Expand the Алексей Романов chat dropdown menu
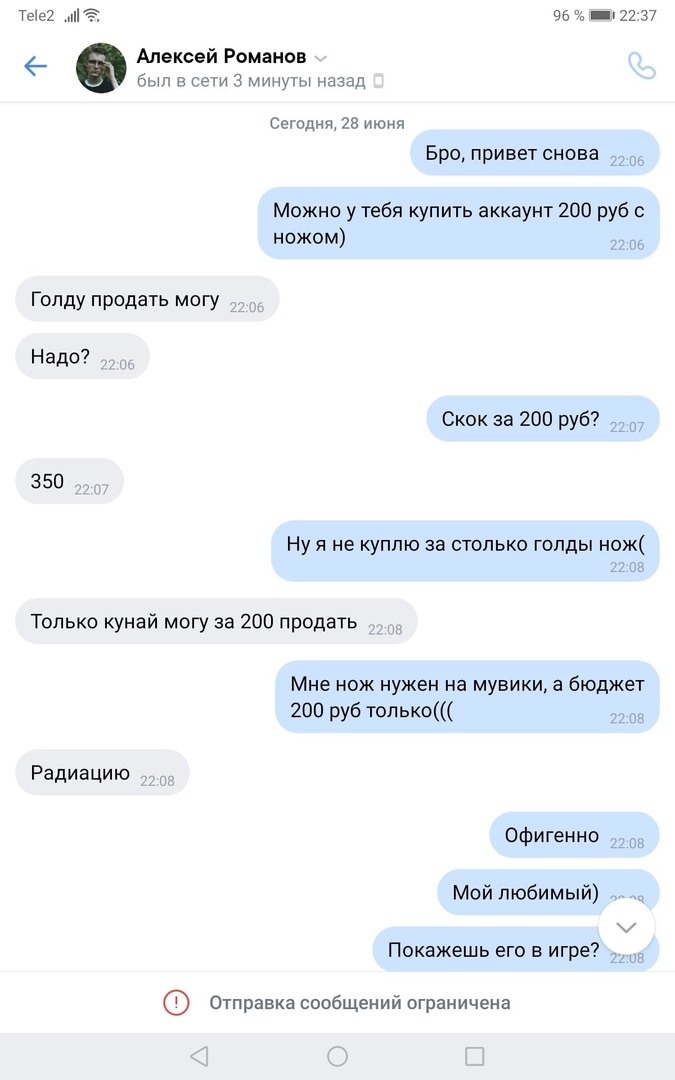Screen dimensions: 675x1080 [321, 57]
